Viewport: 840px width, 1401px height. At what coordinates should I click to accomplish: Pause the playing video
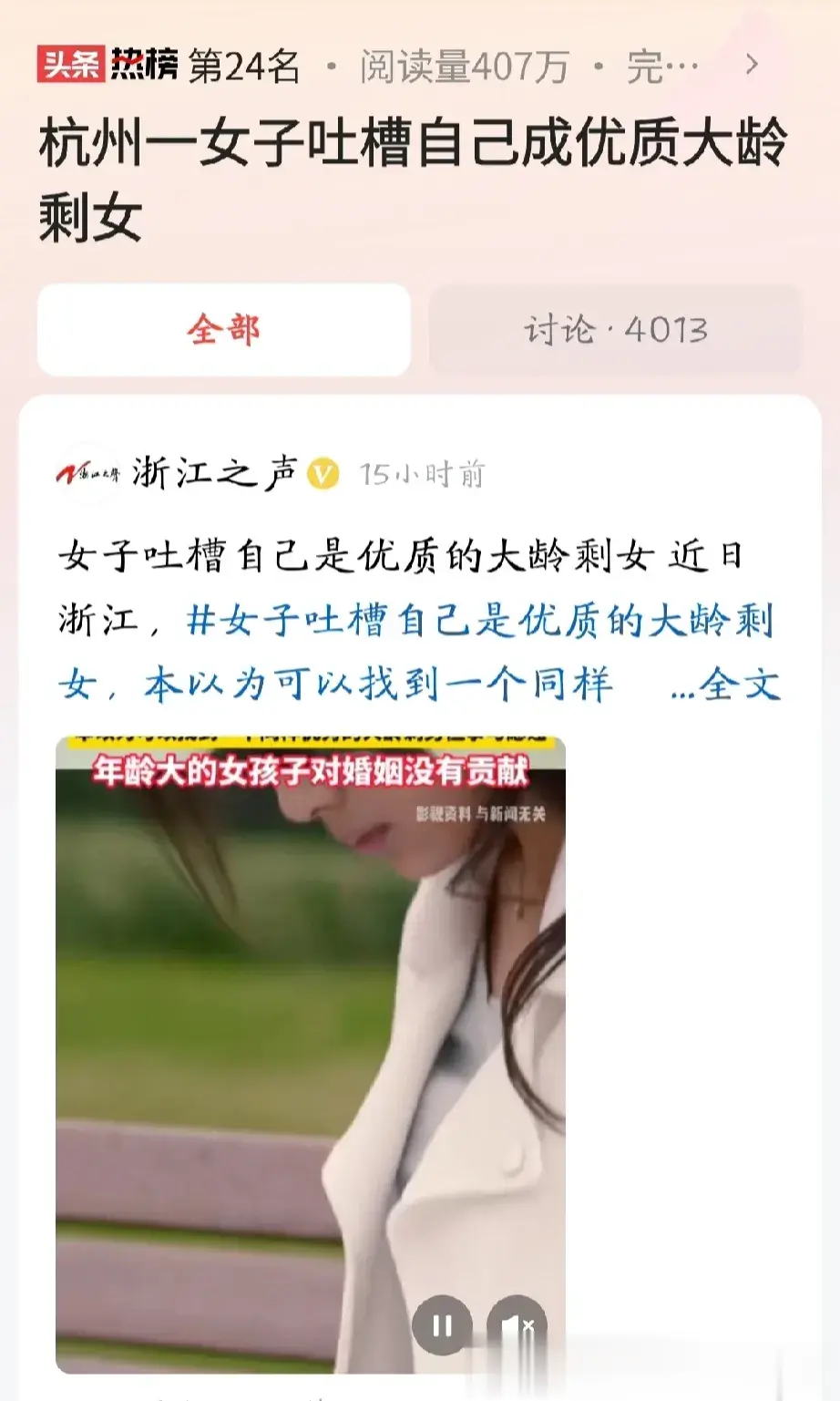coord(442,1324)
